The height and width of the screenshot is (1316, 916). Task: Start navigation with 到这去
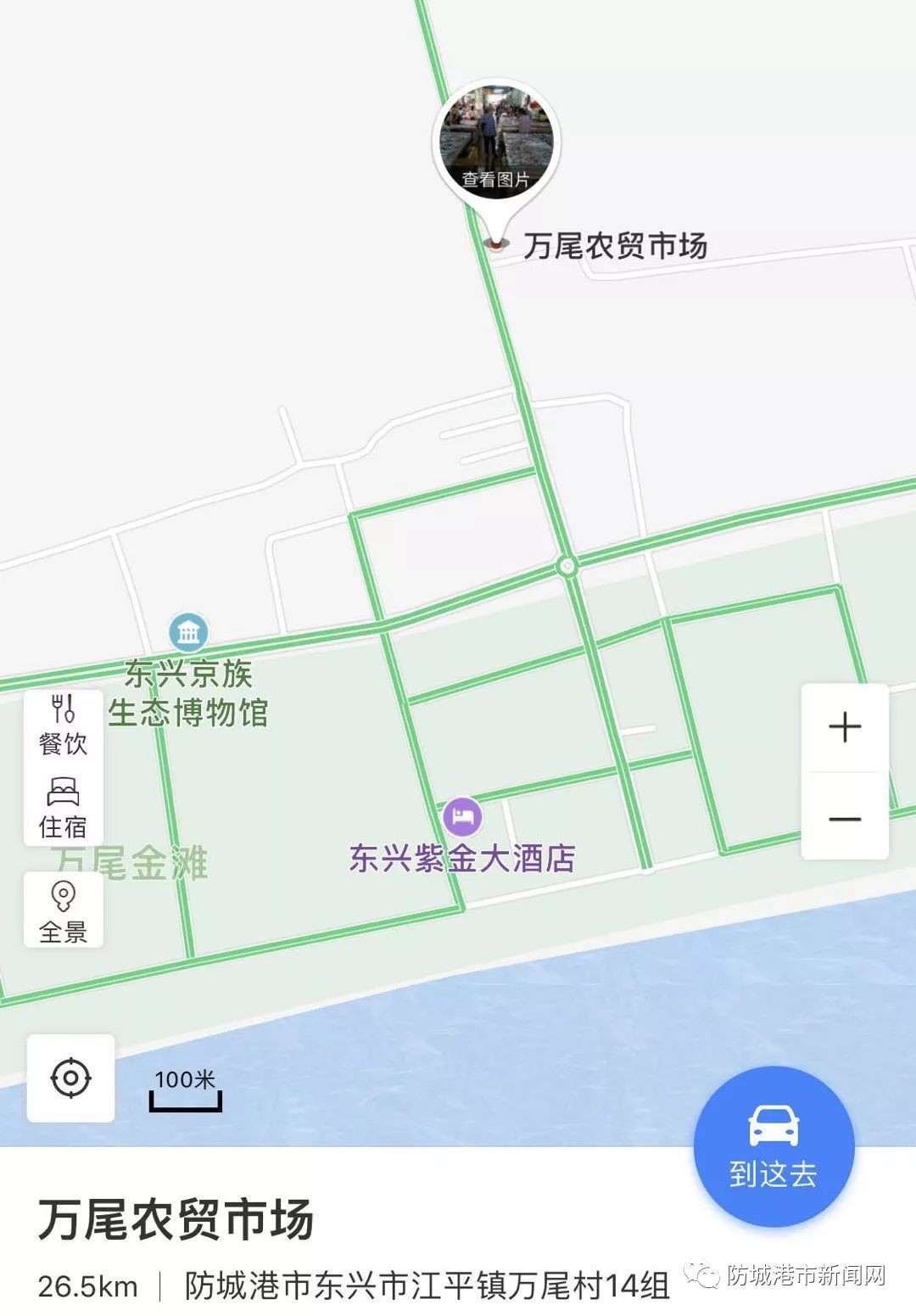774,1146
